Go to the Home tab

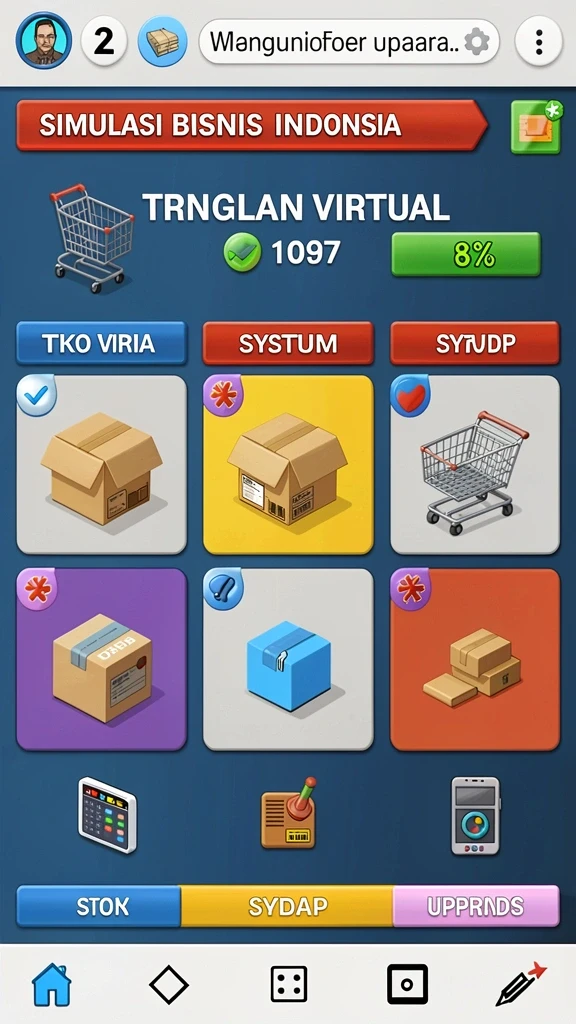point(52,984)
